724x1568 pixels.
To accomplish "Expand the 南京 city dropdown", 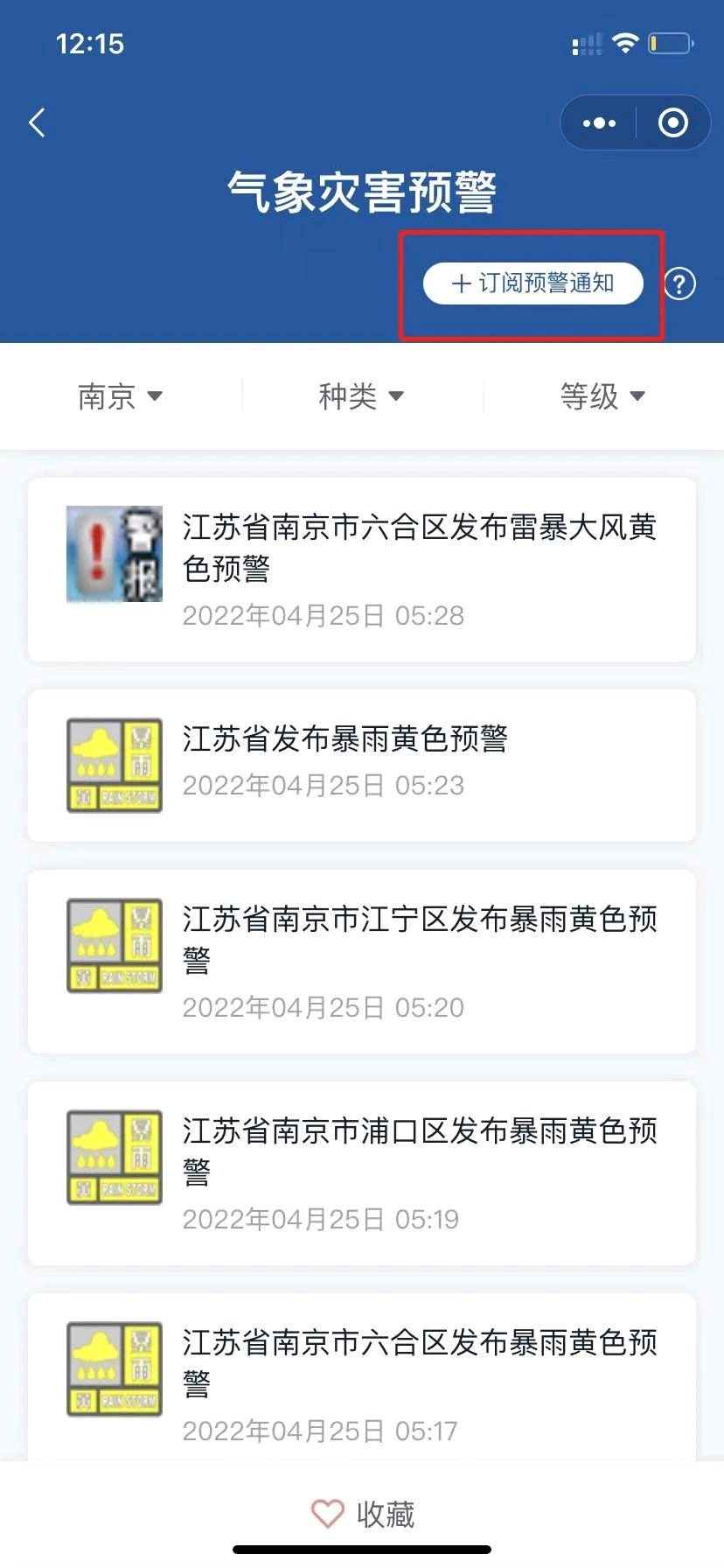I will pyautogui.click(x=121, y=396).
